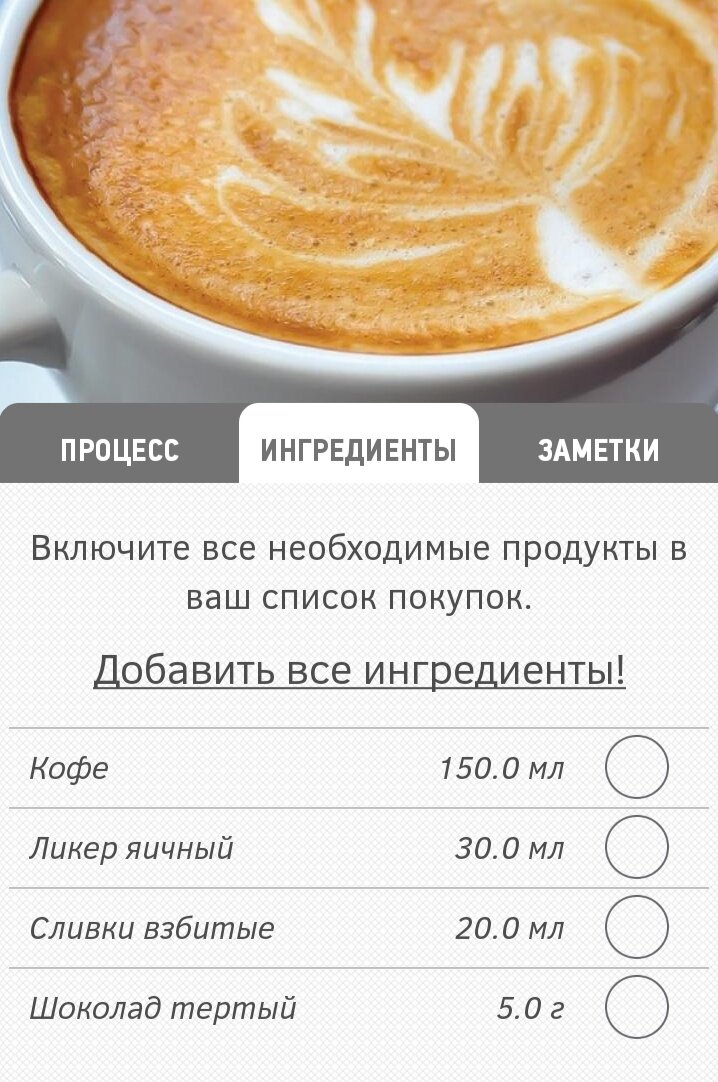Viewport: 718px width, 1082px height.
Task: Check the circle for Кофе
Action: (x=637, y=767)
